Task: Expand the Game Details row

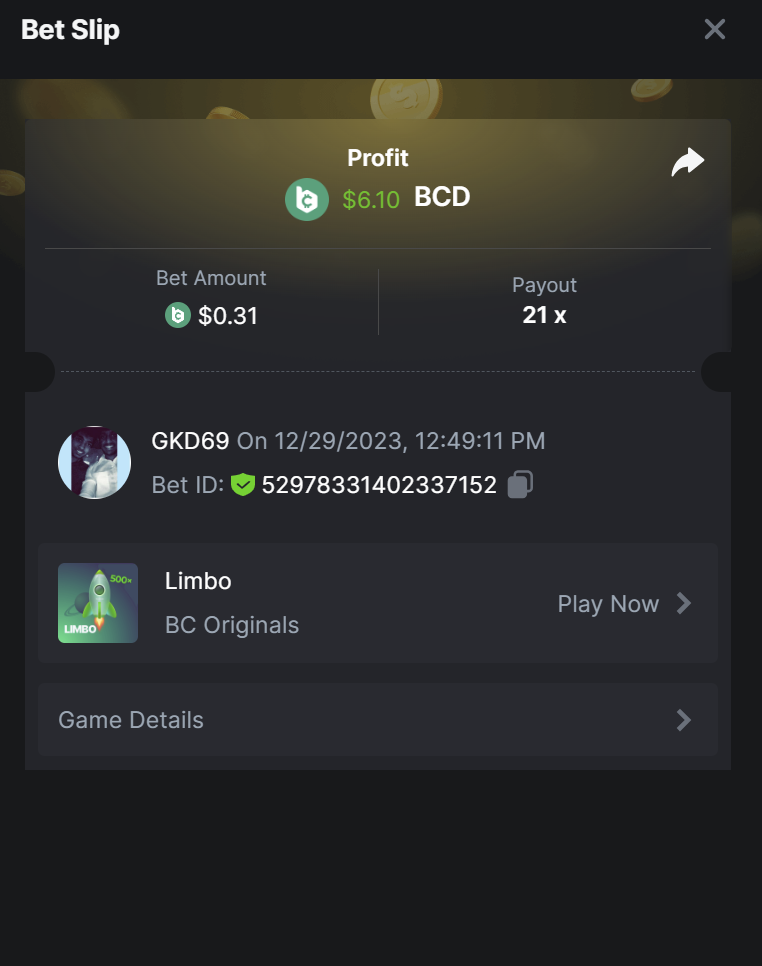Action: click(378, 720)
